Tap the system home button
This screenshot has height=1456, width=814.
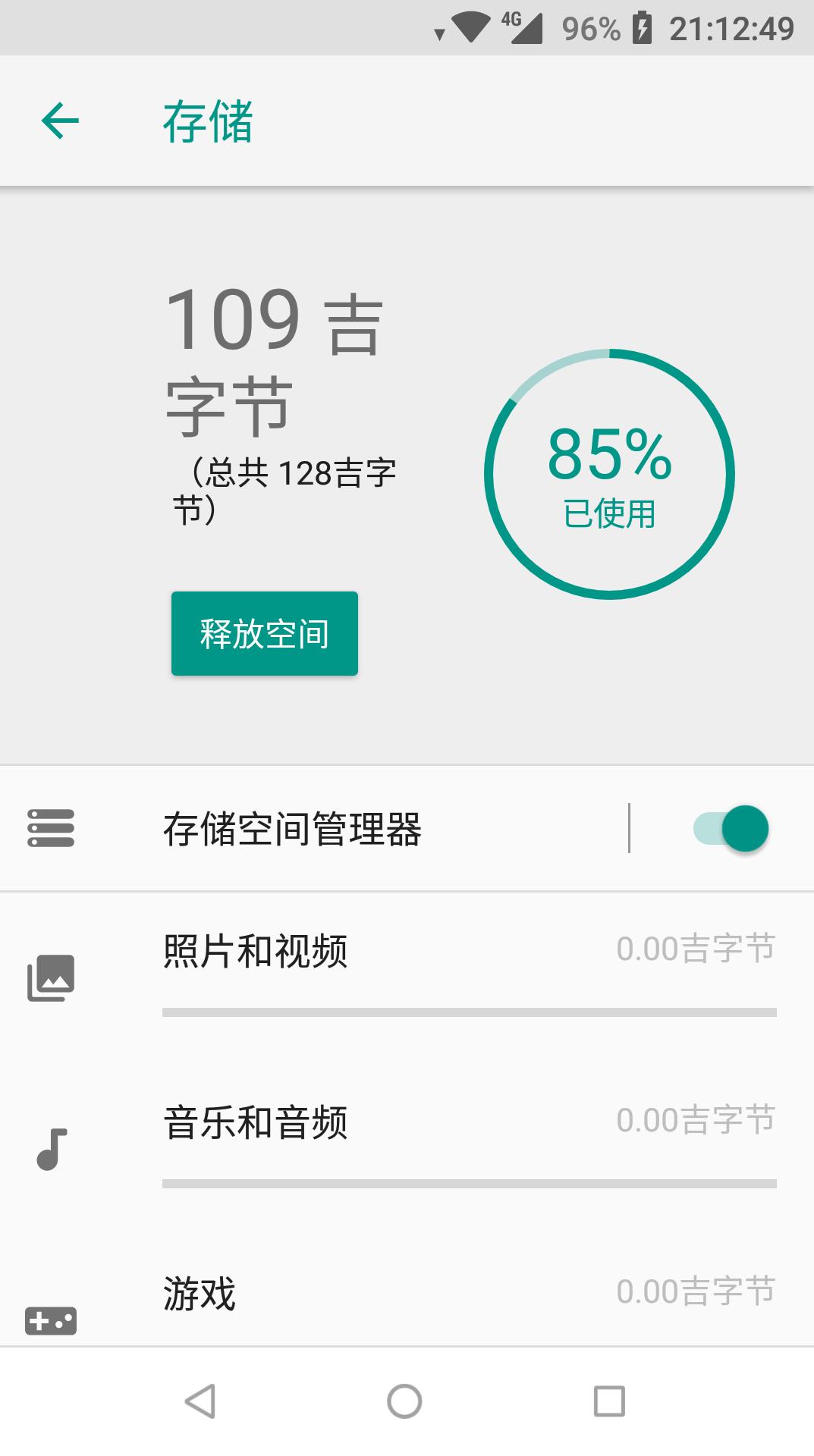[404, 1401]
